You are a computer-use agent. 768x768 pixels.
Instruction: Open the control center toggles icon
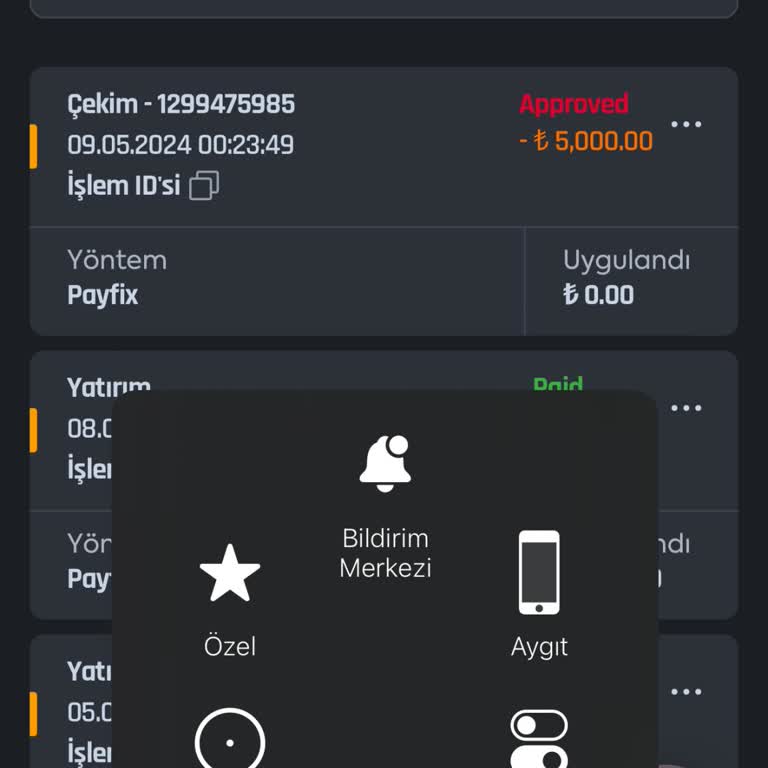tap(539, 738)
